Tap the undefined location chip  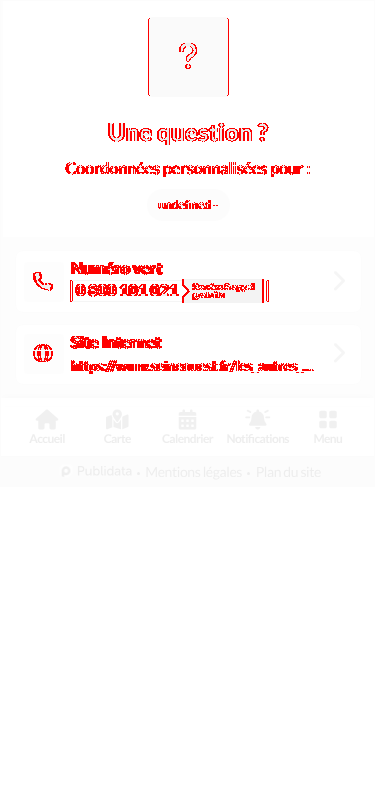(188, 205)
